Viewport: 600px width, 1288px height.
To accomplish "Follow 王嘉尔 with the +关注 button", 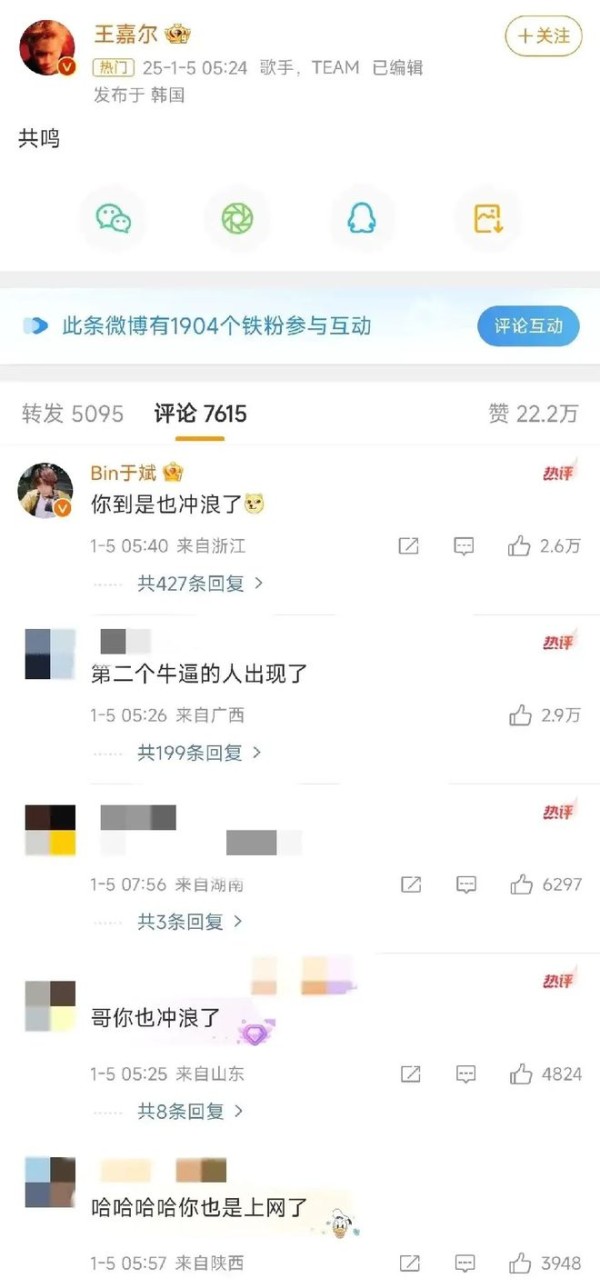I will [x=543, y=36].
